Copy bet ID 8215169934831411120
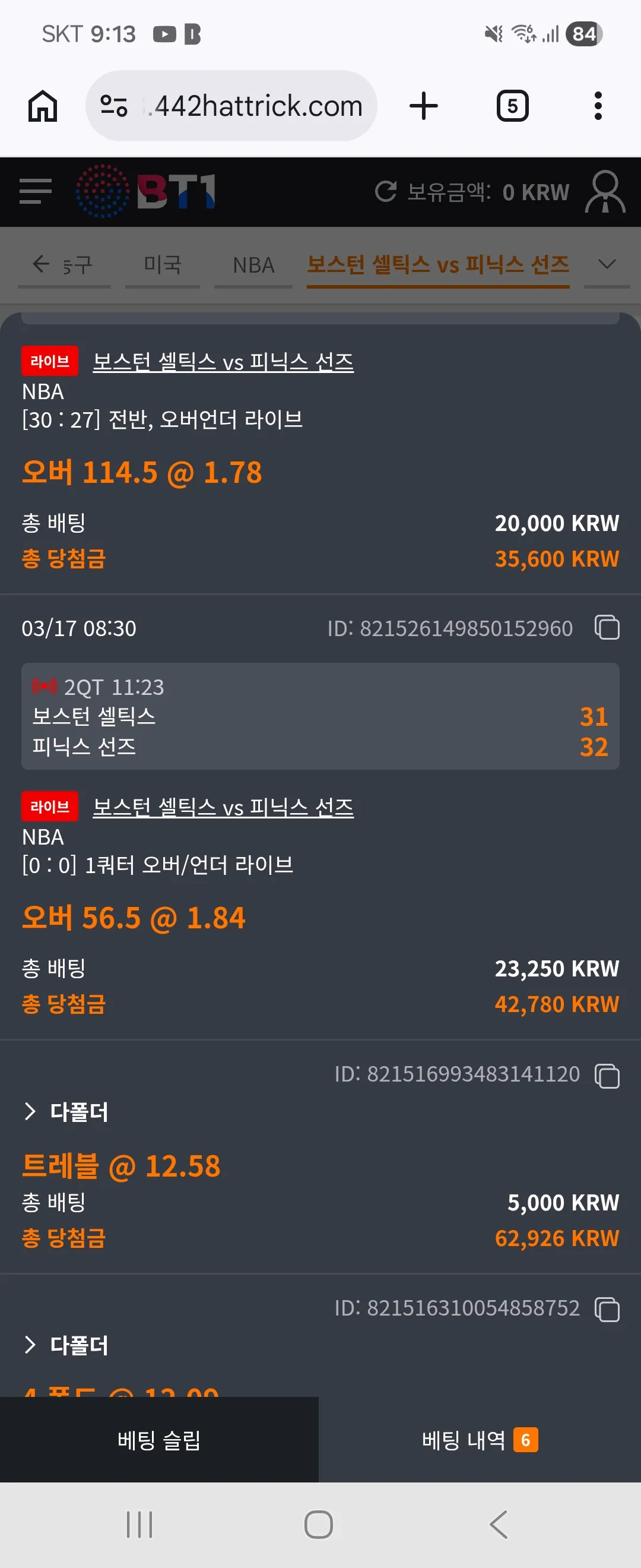This screenshot has width=641, height=1568. [607, 1075]
